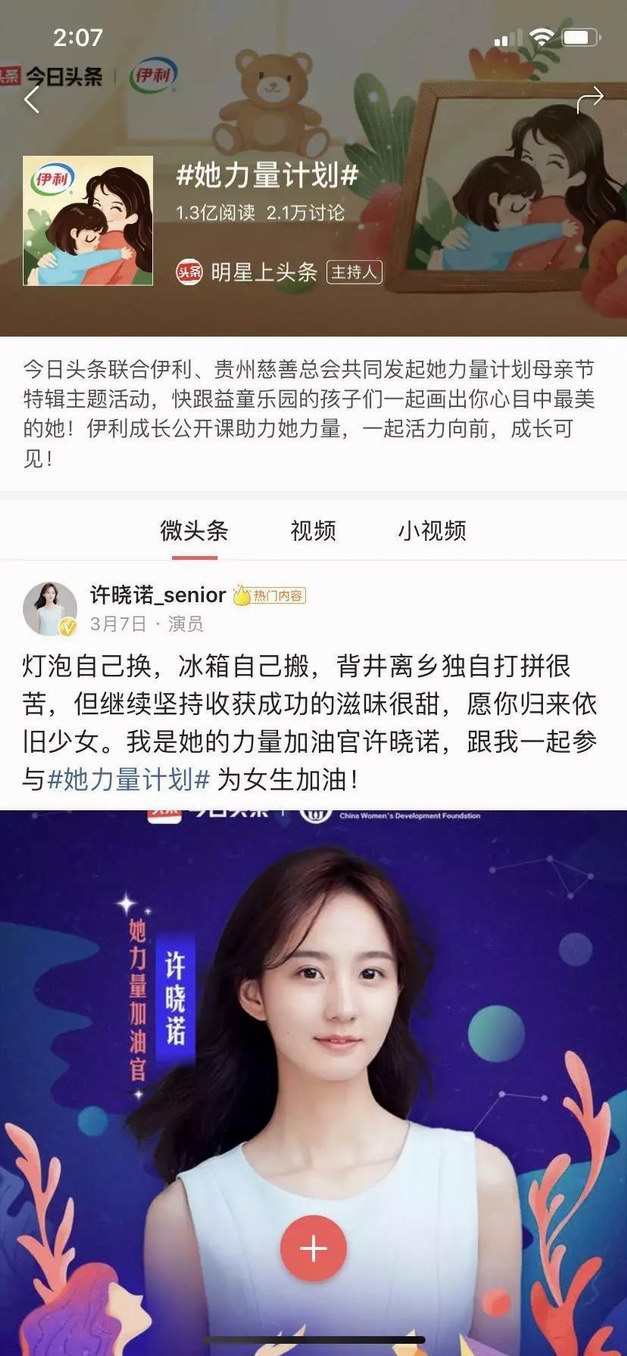Share this topic page
This screenshot has height=1356, width=627.
click(590, 99)
